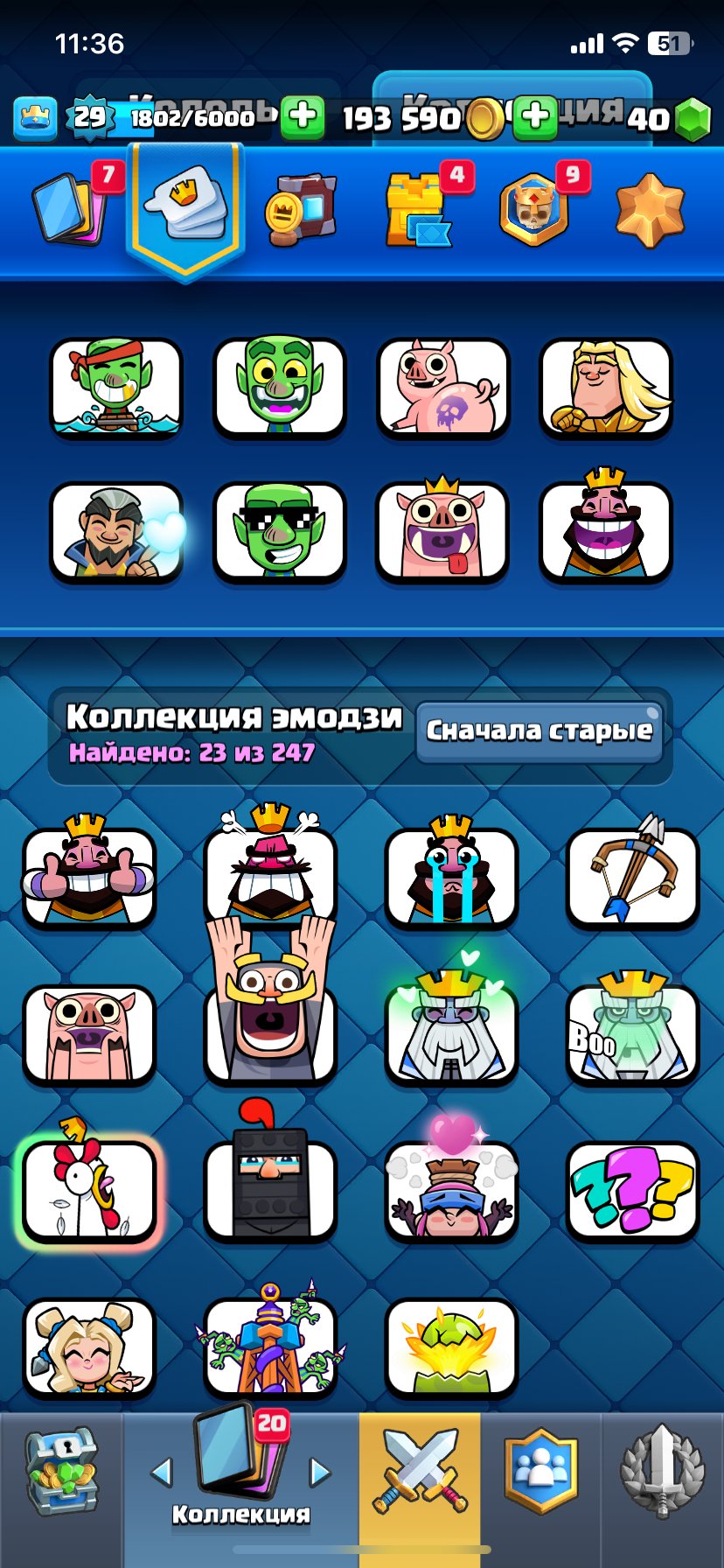Tap the green plus next to gold

[535, 116]
